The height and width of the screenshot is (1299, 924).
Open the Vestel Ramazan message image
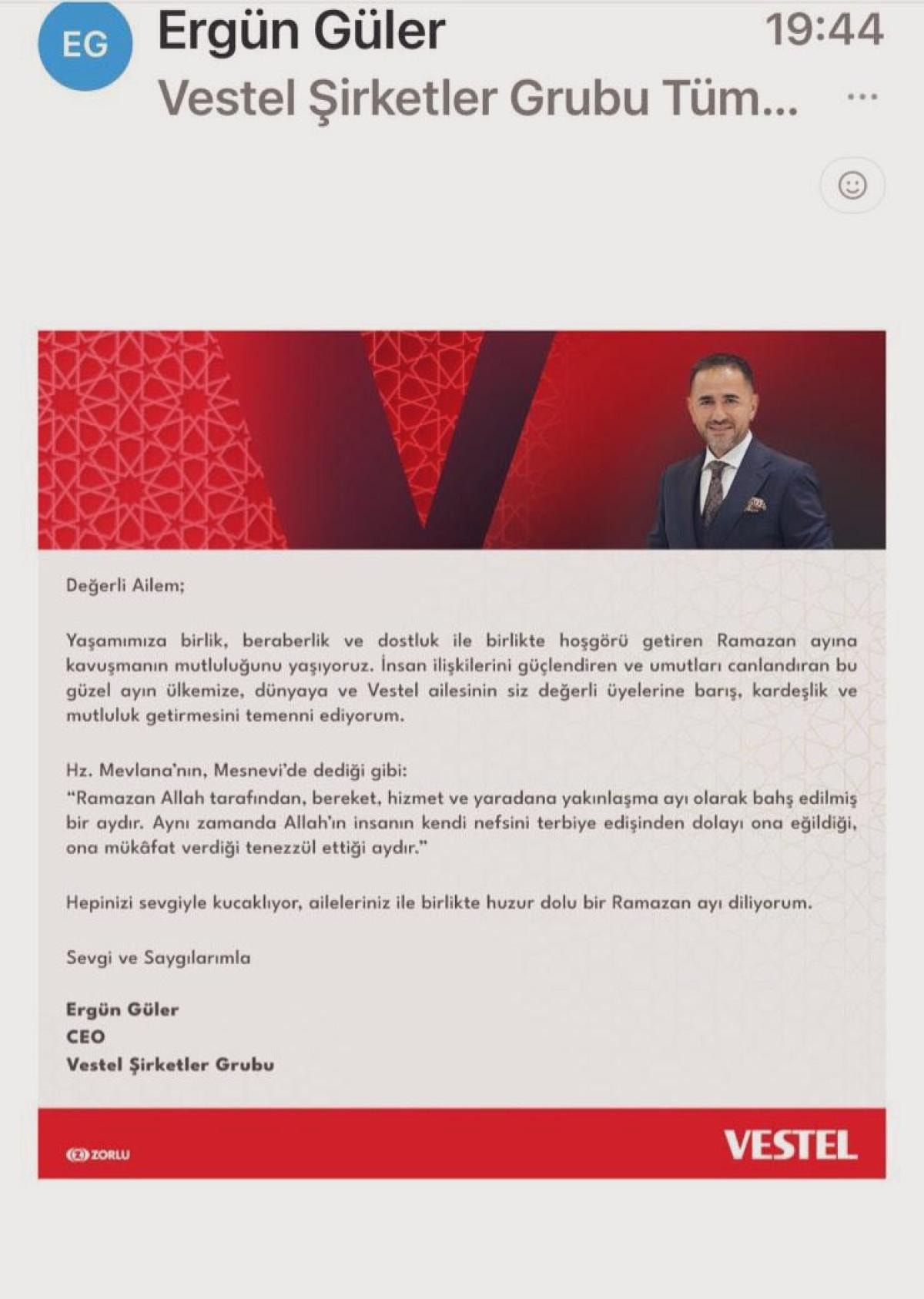tap(462, 755)
